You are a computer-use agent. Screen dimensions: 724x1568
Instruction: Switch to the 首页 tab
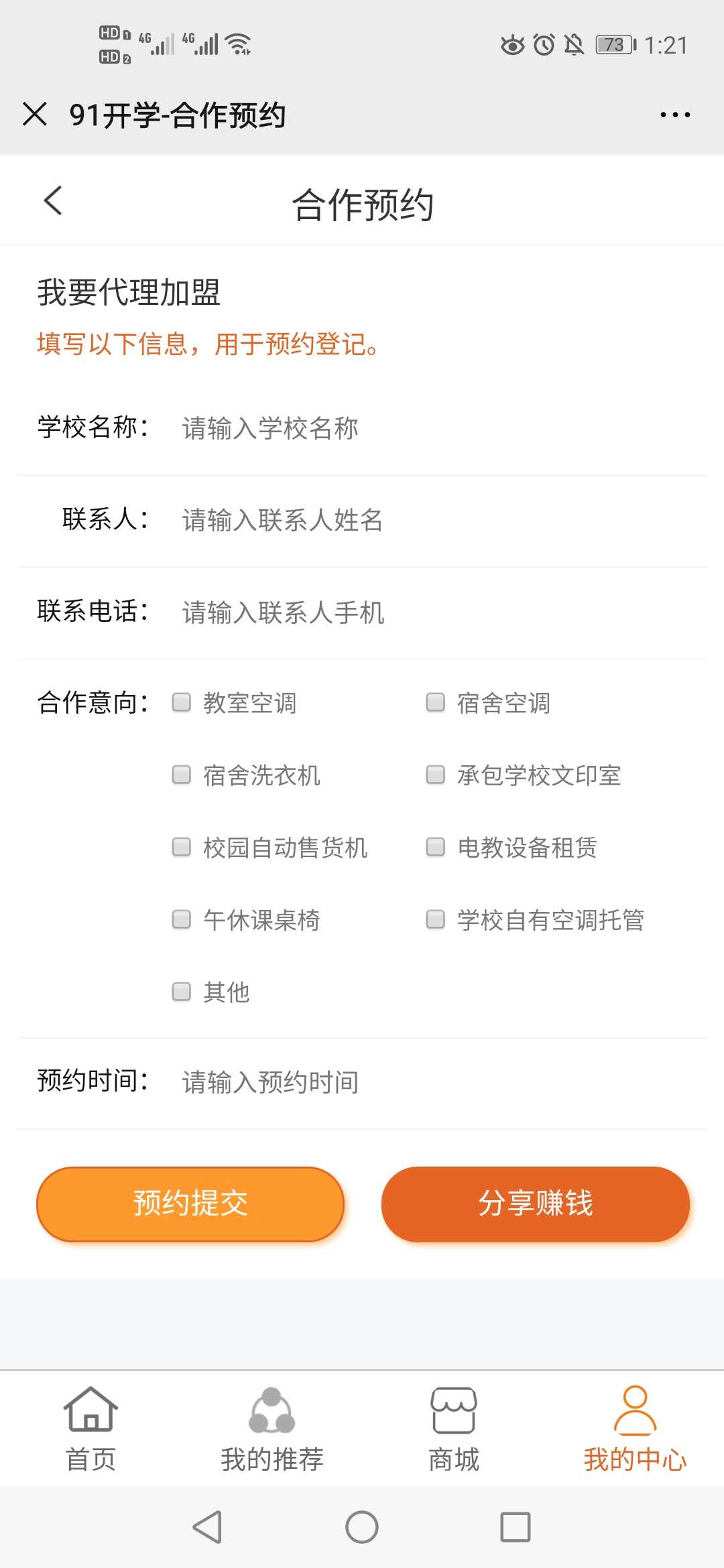(x=90, y=1429)
